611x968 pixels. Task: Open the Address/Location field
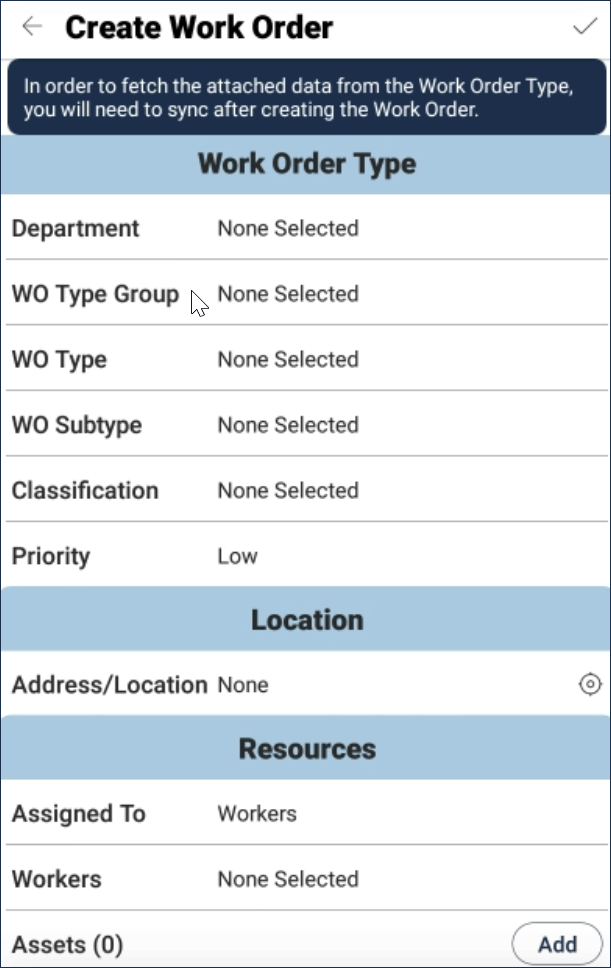click(244, 685)
